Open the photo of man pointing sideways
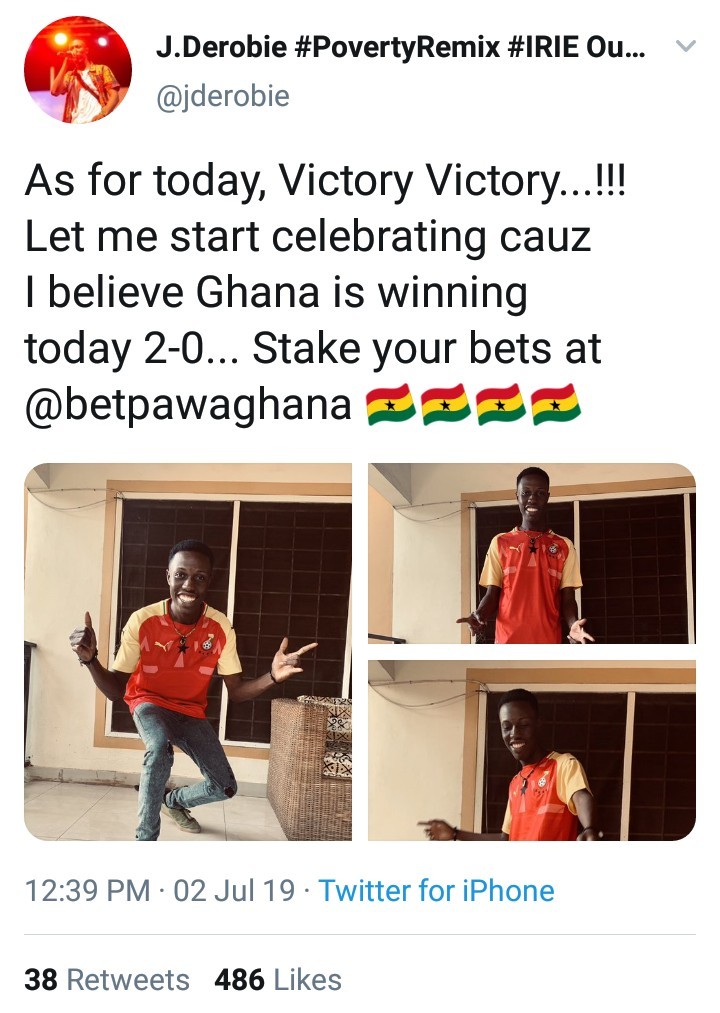This screenshot has height=1013, width=720. click(x=531, y=750)
